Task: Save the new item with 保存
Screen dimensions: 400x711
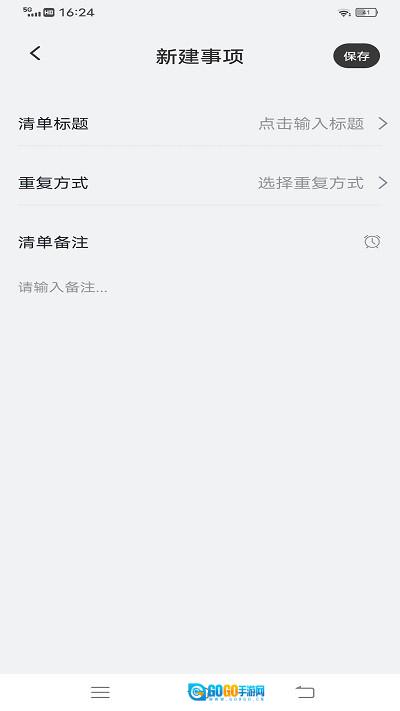Action: 356,56
